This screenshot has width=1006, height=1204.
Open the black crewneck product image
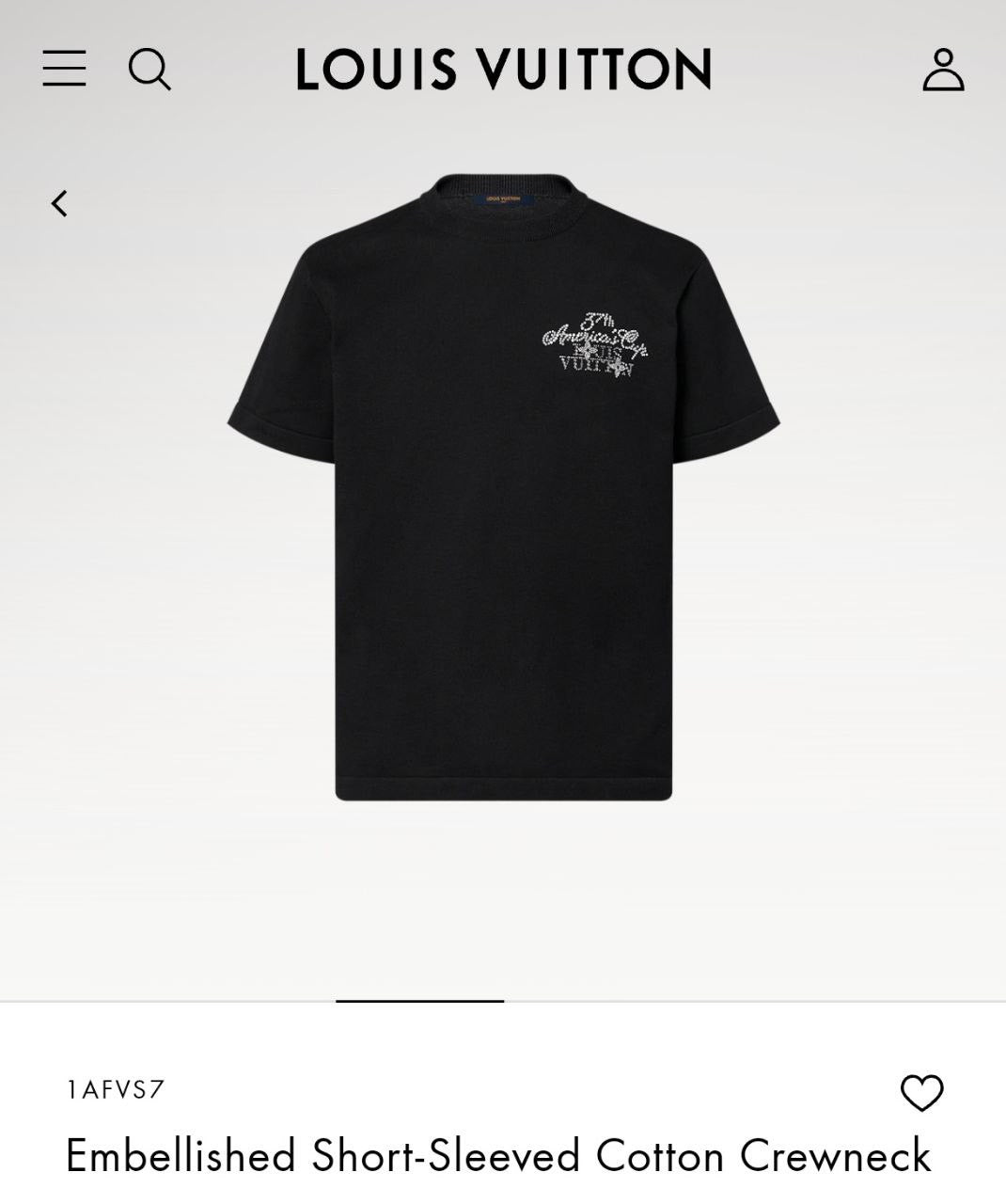(x=503, y=489)
